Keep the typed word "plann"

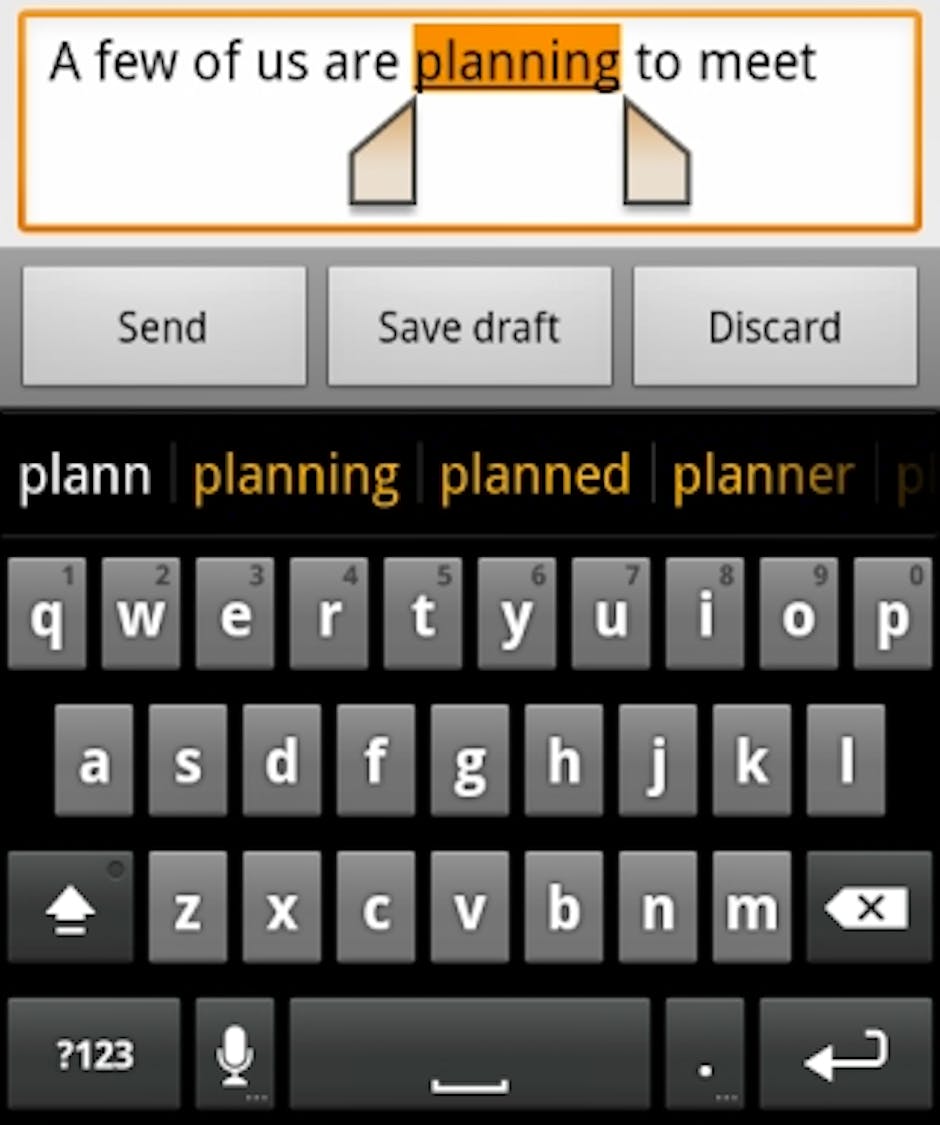pyautogui.click(x=85, y=477)
